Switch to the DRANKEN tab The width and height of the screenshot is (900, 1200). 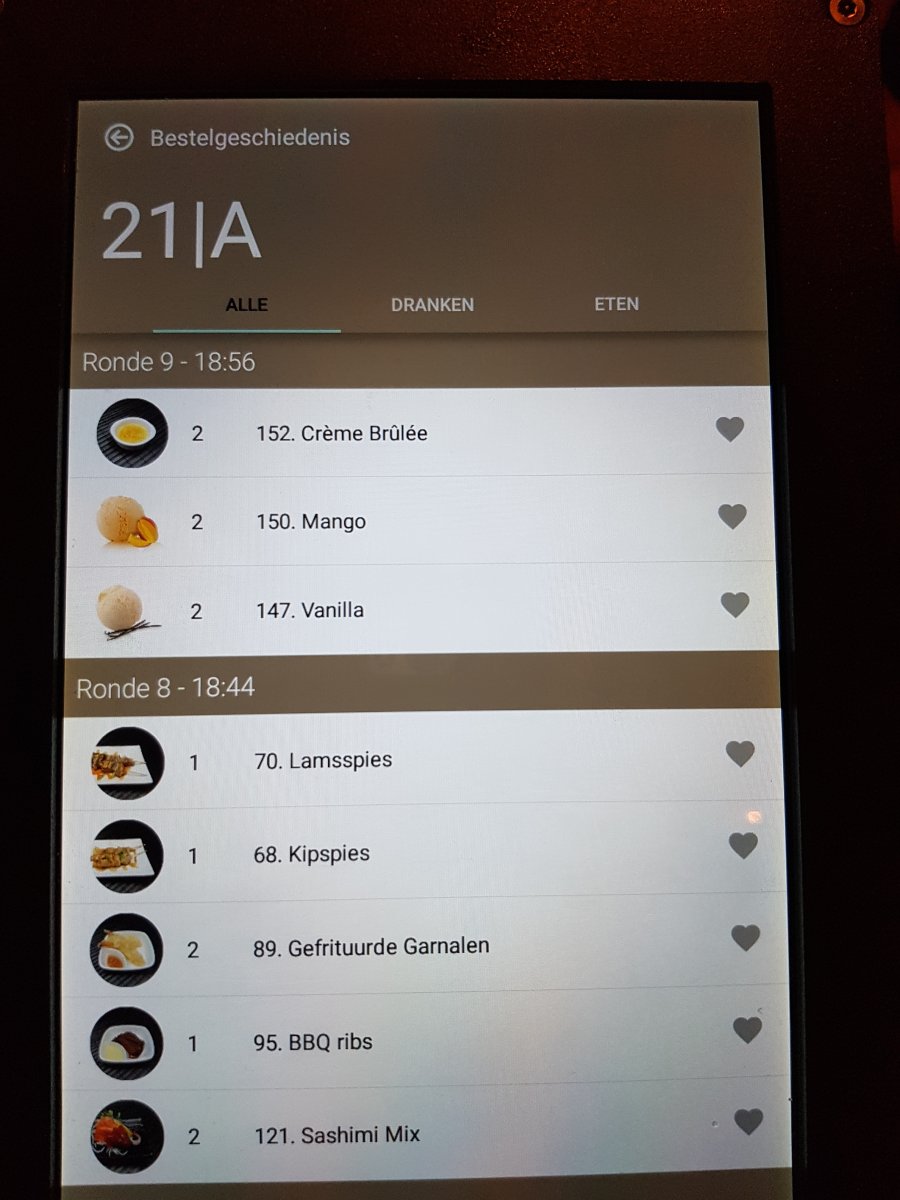click(x=432, y=305)
